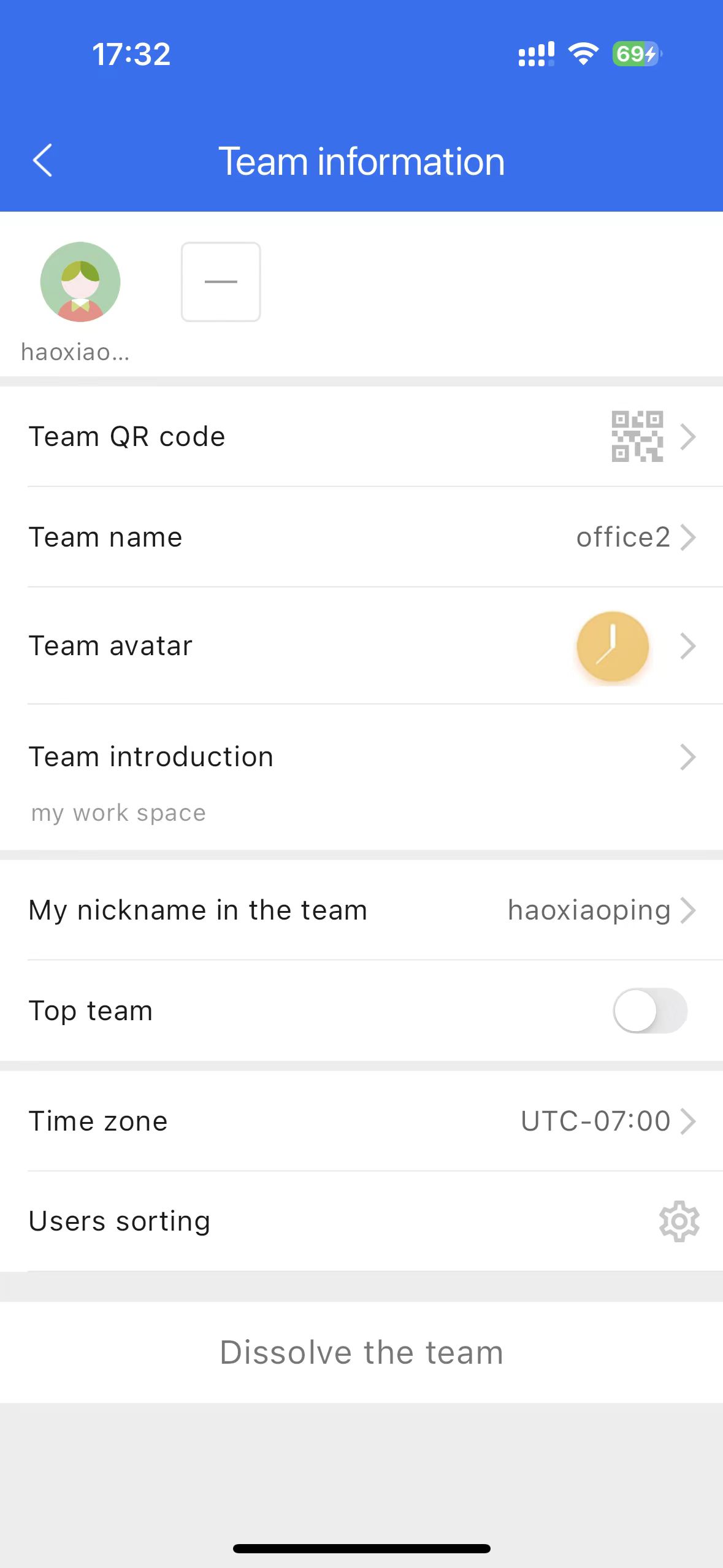Edit the Team name office2
The image size is (723, 1568).
click(362, 537)
